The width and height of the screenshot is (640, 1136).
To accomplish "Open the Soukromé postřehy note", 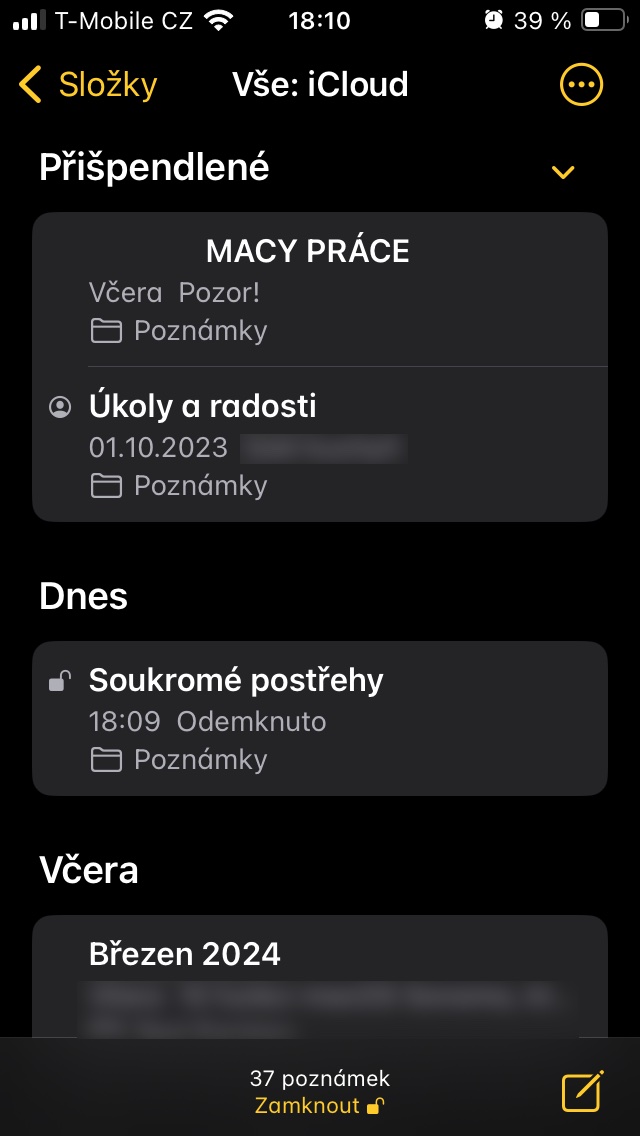I will pyautogui.click(x=320, y=718).
